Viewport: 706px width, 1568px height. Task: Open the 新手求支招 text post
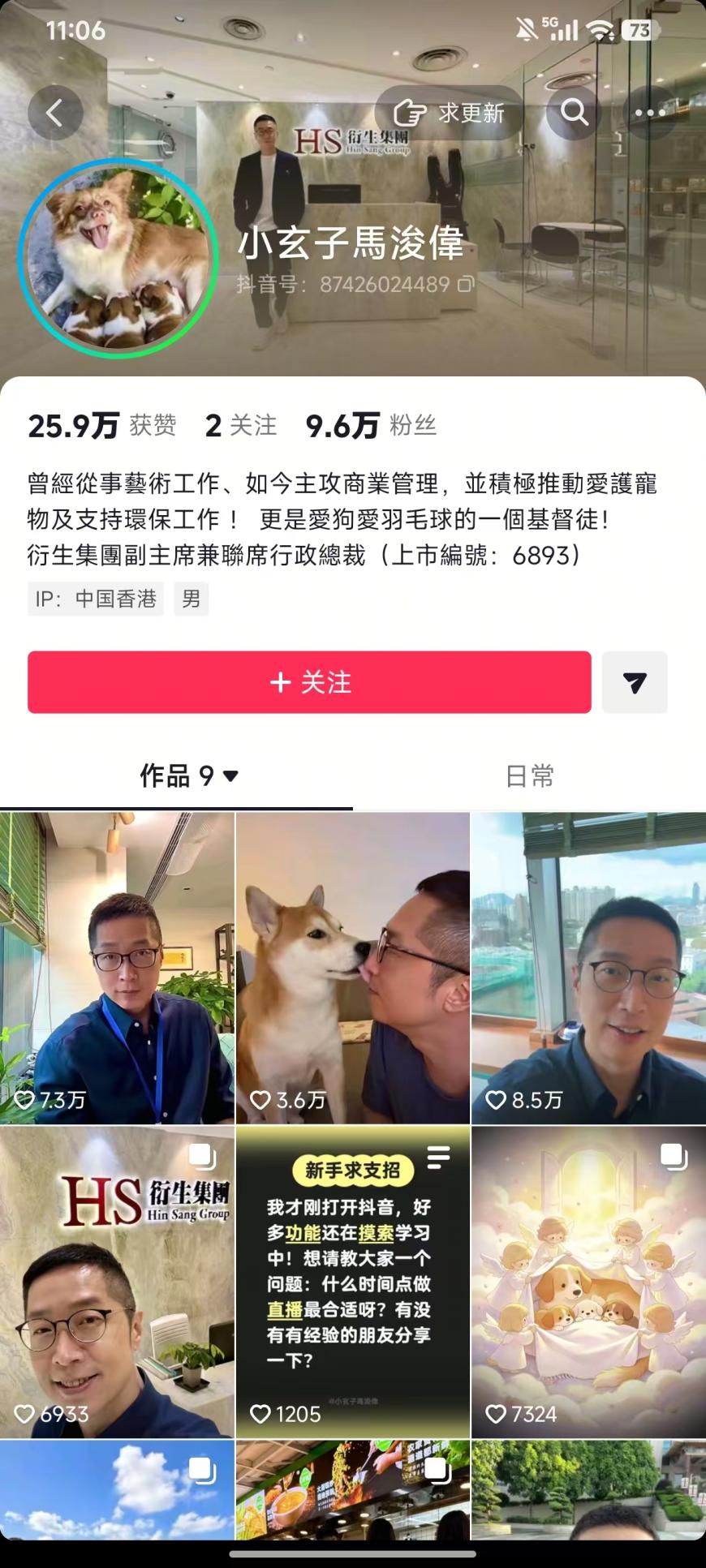pos(353,1282)
